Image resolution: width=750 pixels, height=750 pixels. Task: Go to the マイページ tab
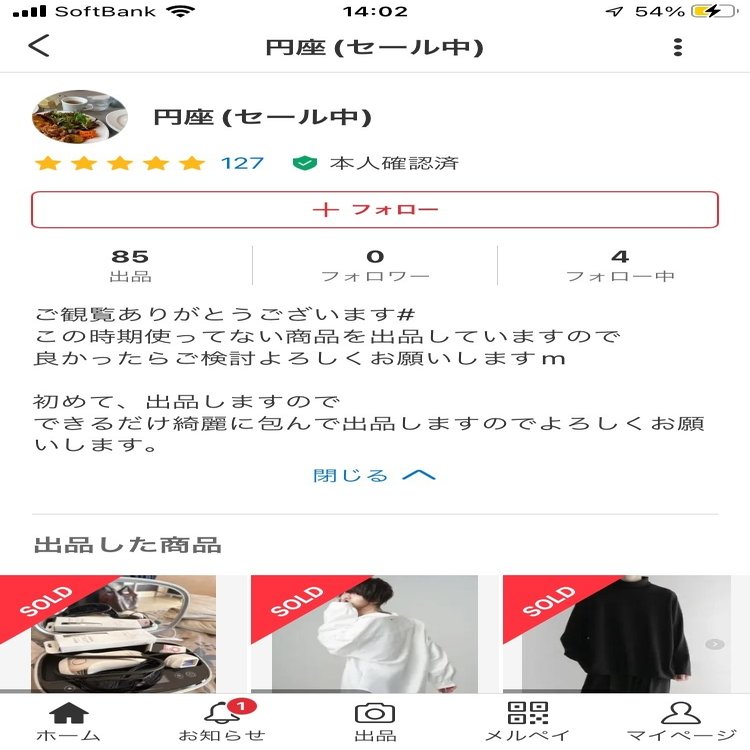680,721
